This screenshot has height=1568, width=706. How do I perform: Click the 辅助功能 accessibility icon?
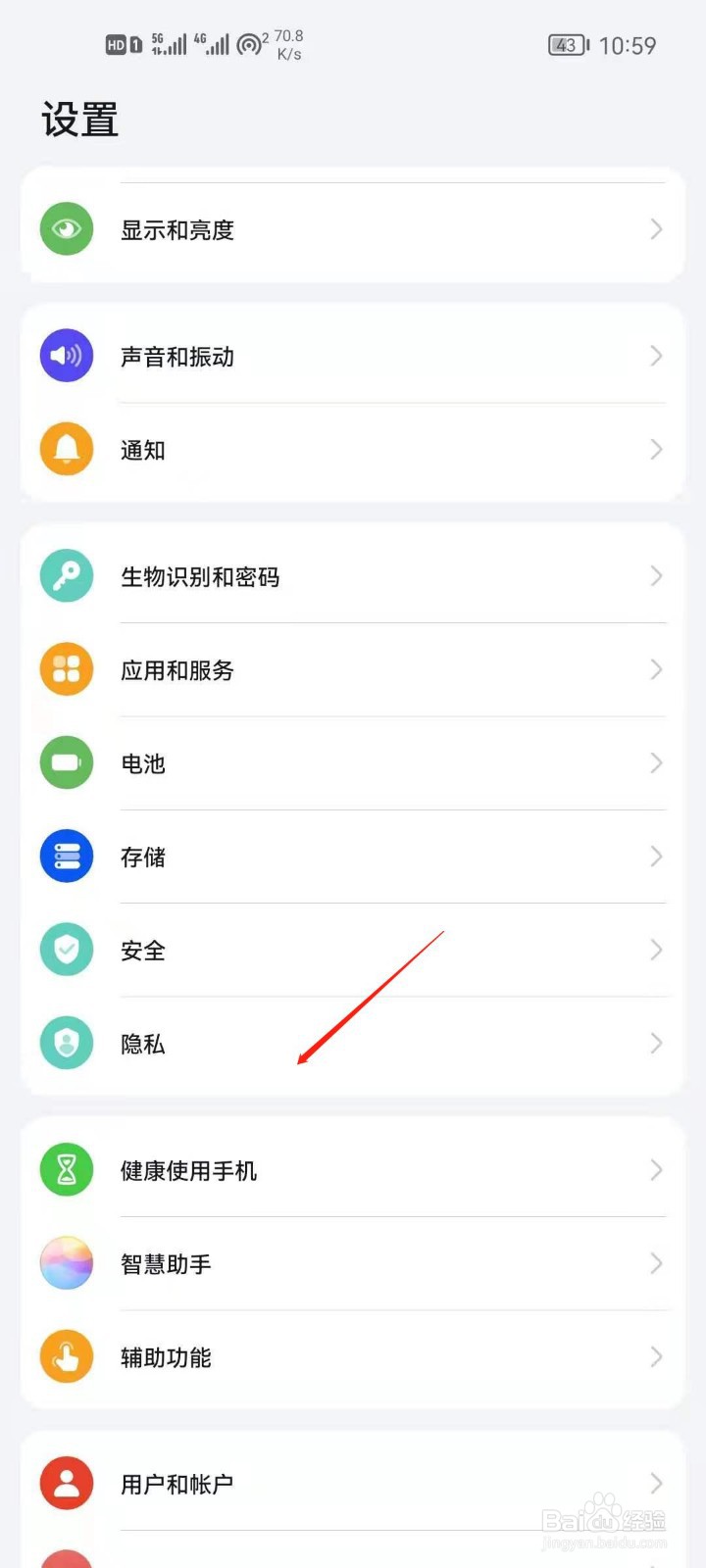tap(66, 1356)
